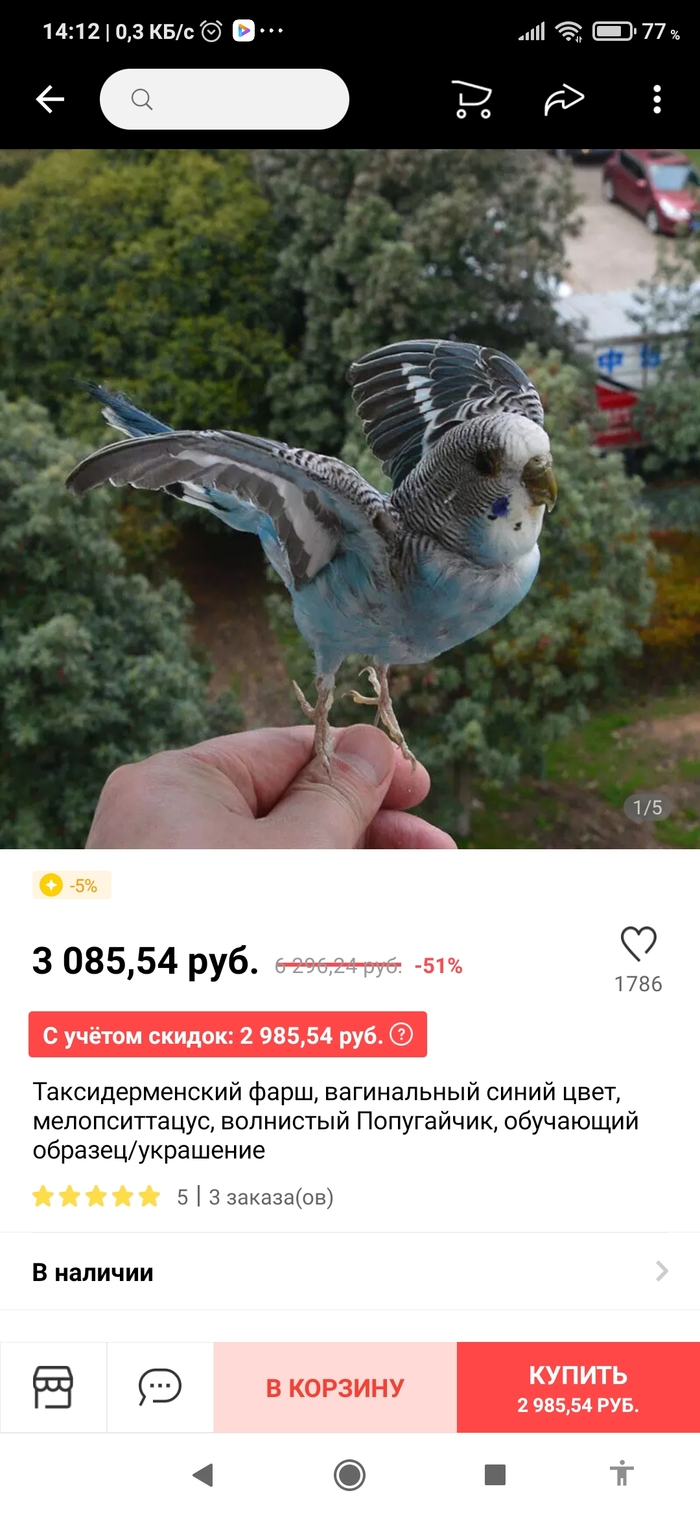The image size is (700, 1517).
Task: Add product to favorites with heart
Action: coord(638,944)
